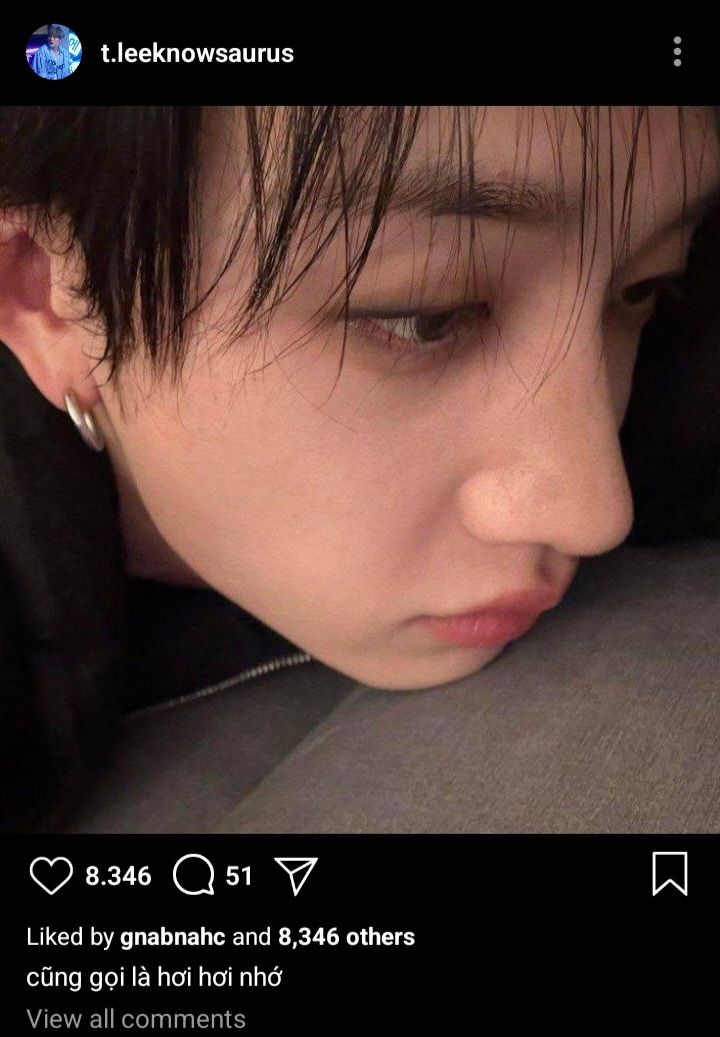Share the post with the paper plane icon

click(x=295, y=875)
